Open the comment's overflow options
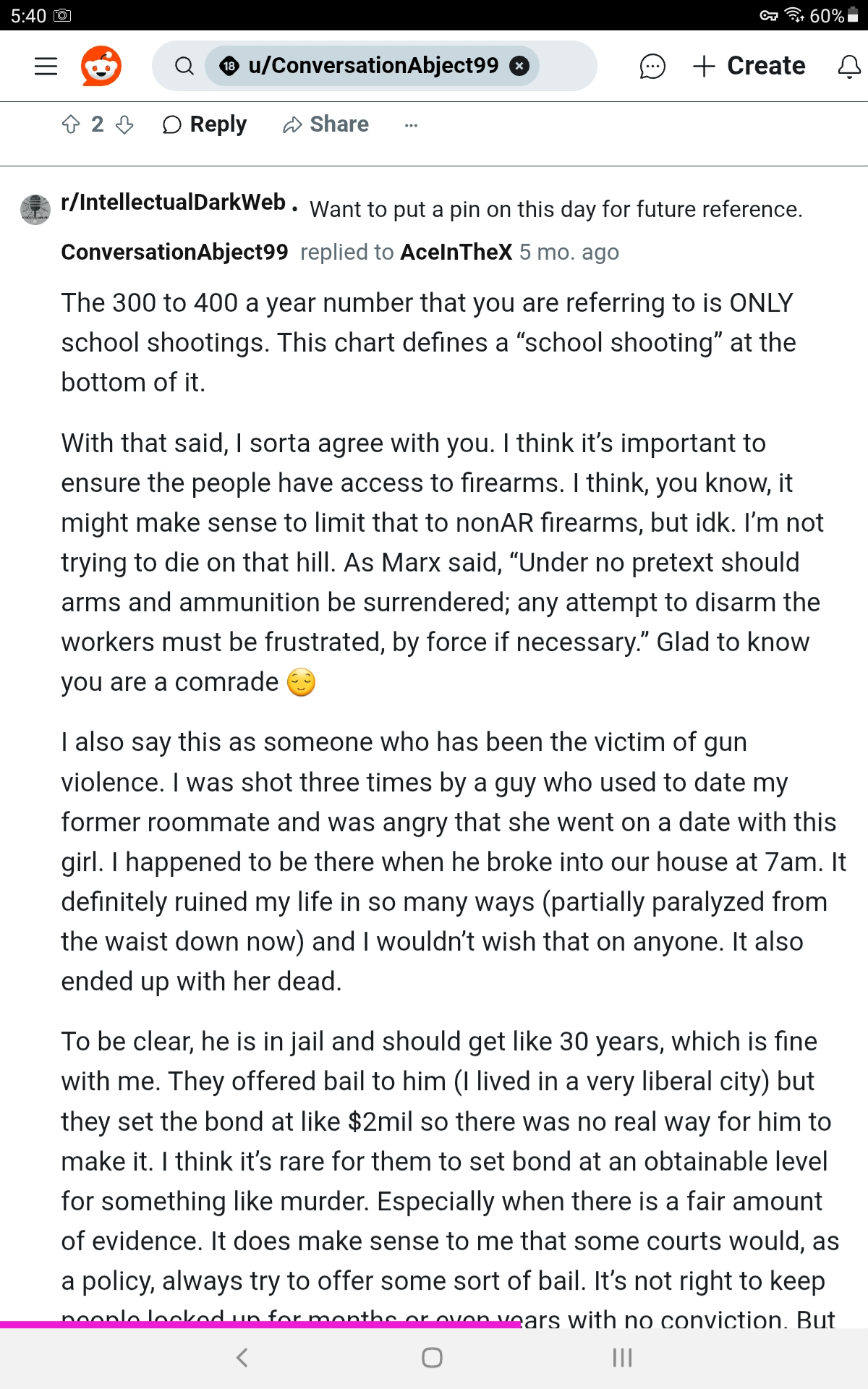 click(x=411, y=124)
